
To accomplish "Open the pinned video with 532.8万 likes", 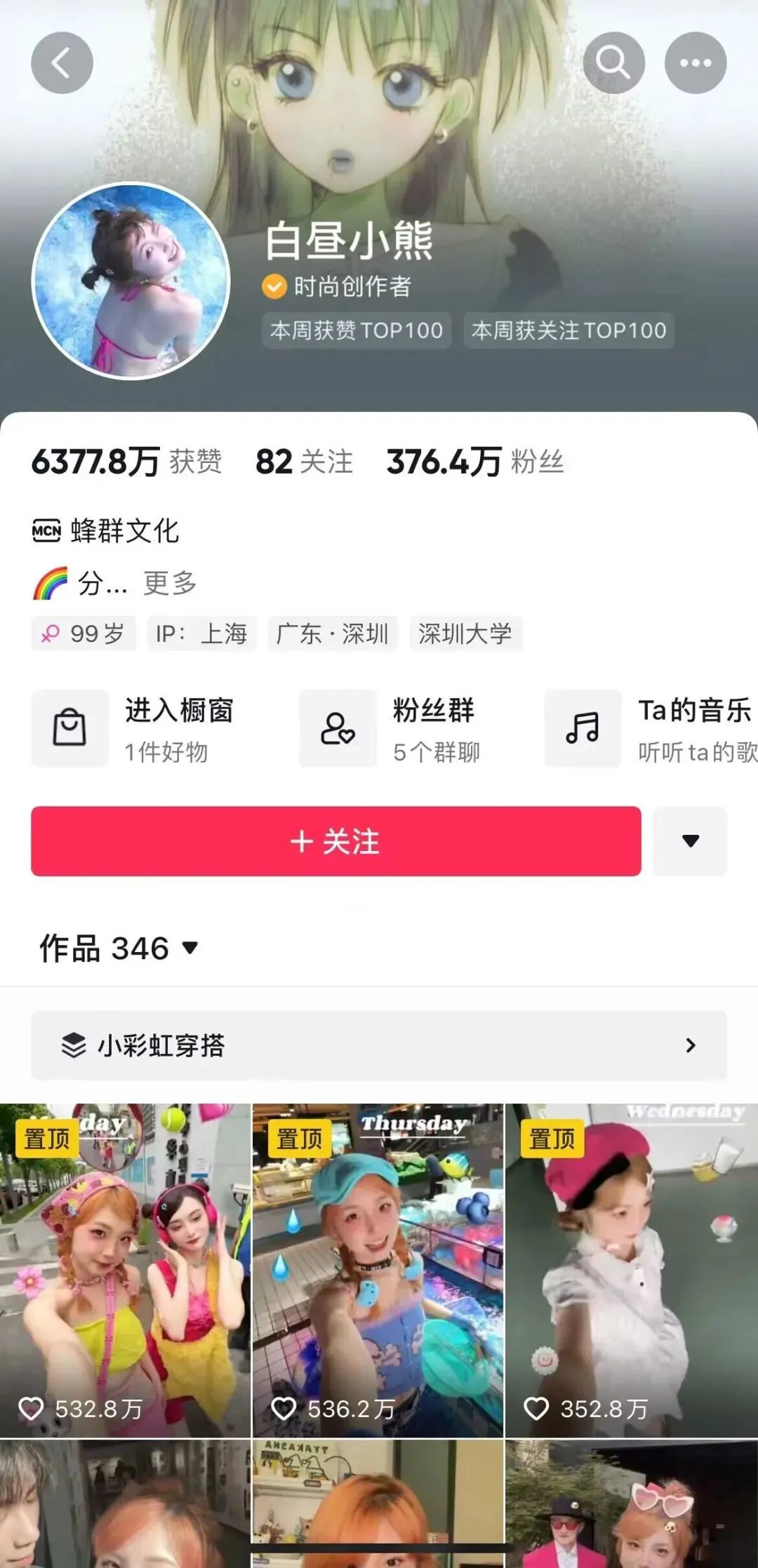I will click(125, 1270).
